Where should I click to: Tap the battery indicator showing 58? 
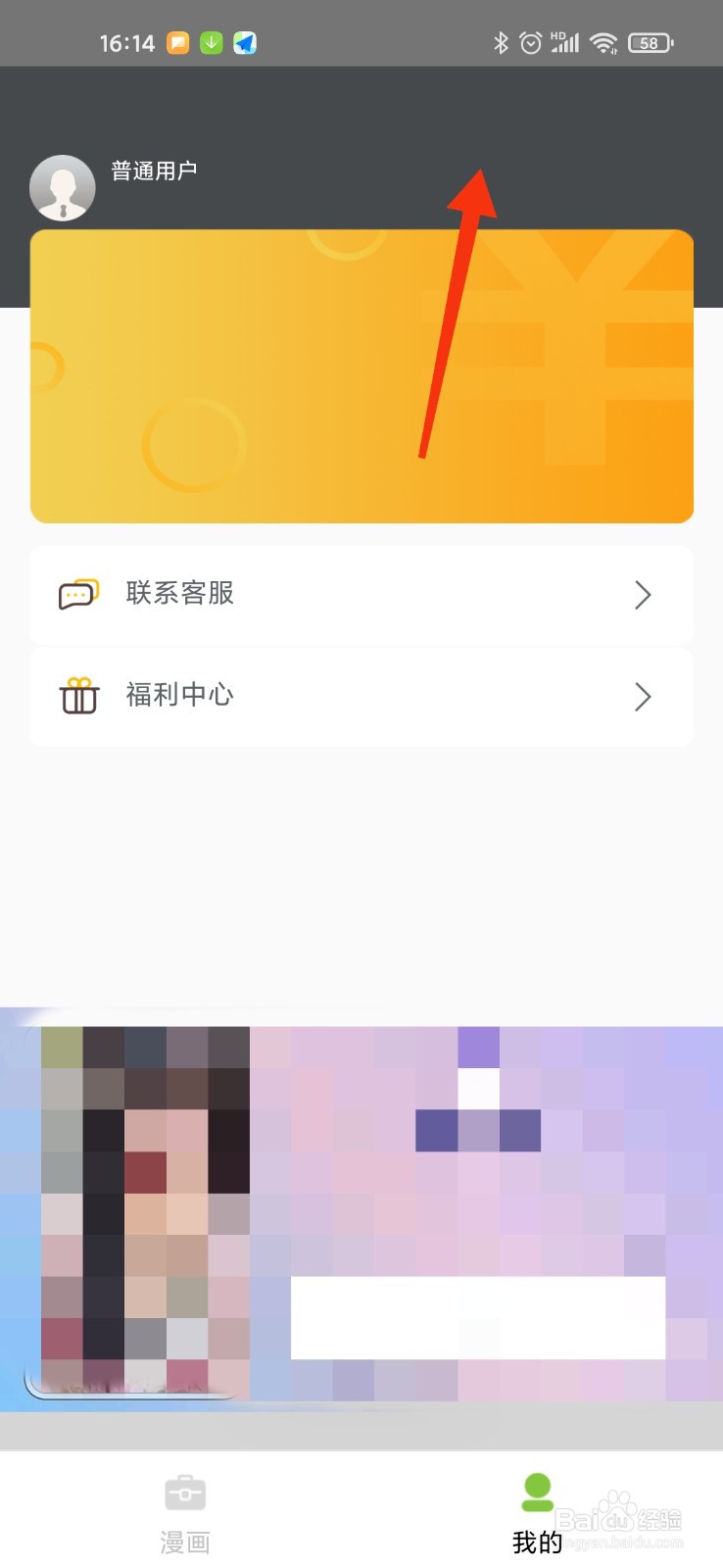(x=649, y=42)
